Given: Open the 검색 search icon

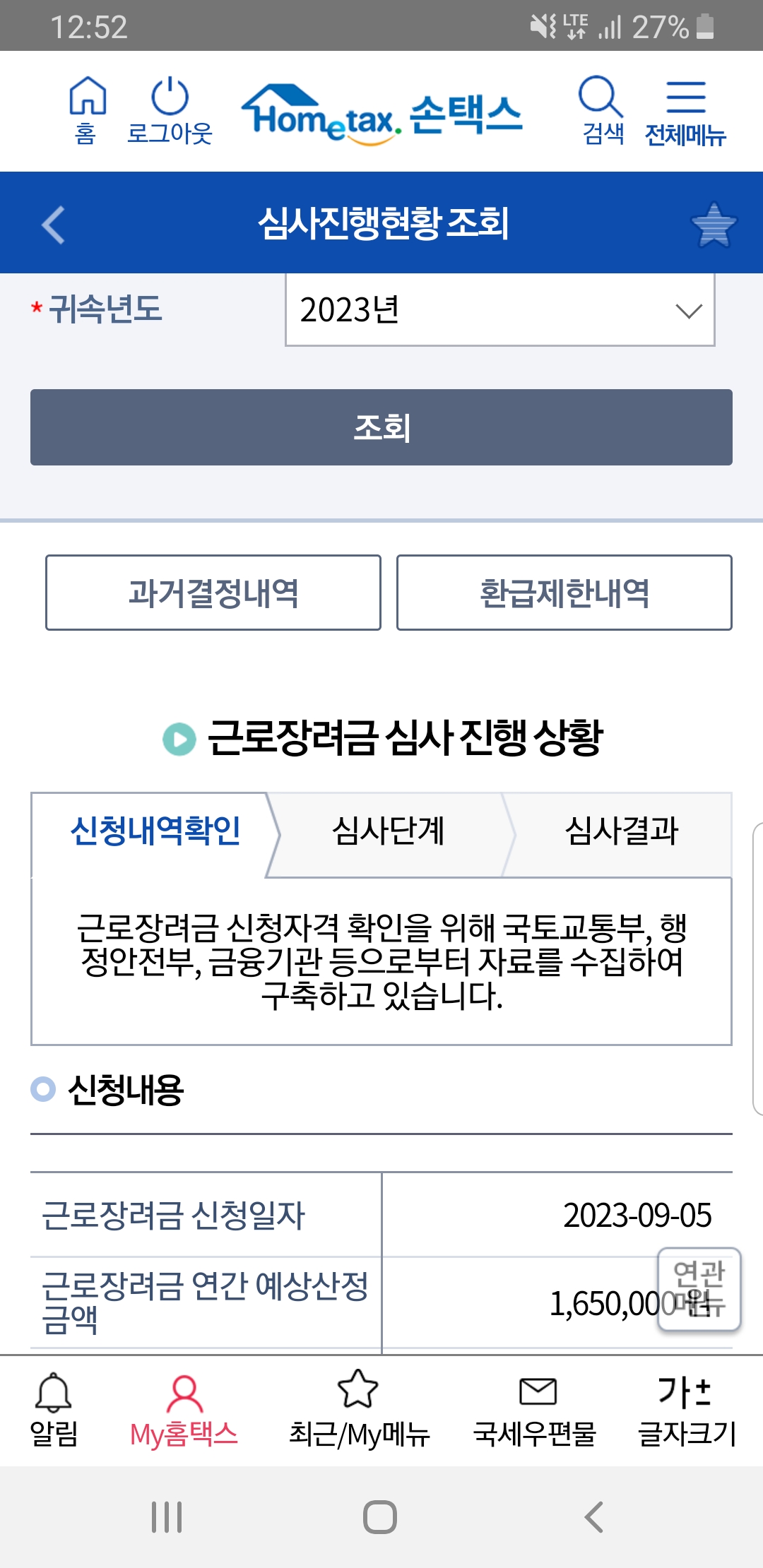Looking at the screenshot, I should coord(602,109).
